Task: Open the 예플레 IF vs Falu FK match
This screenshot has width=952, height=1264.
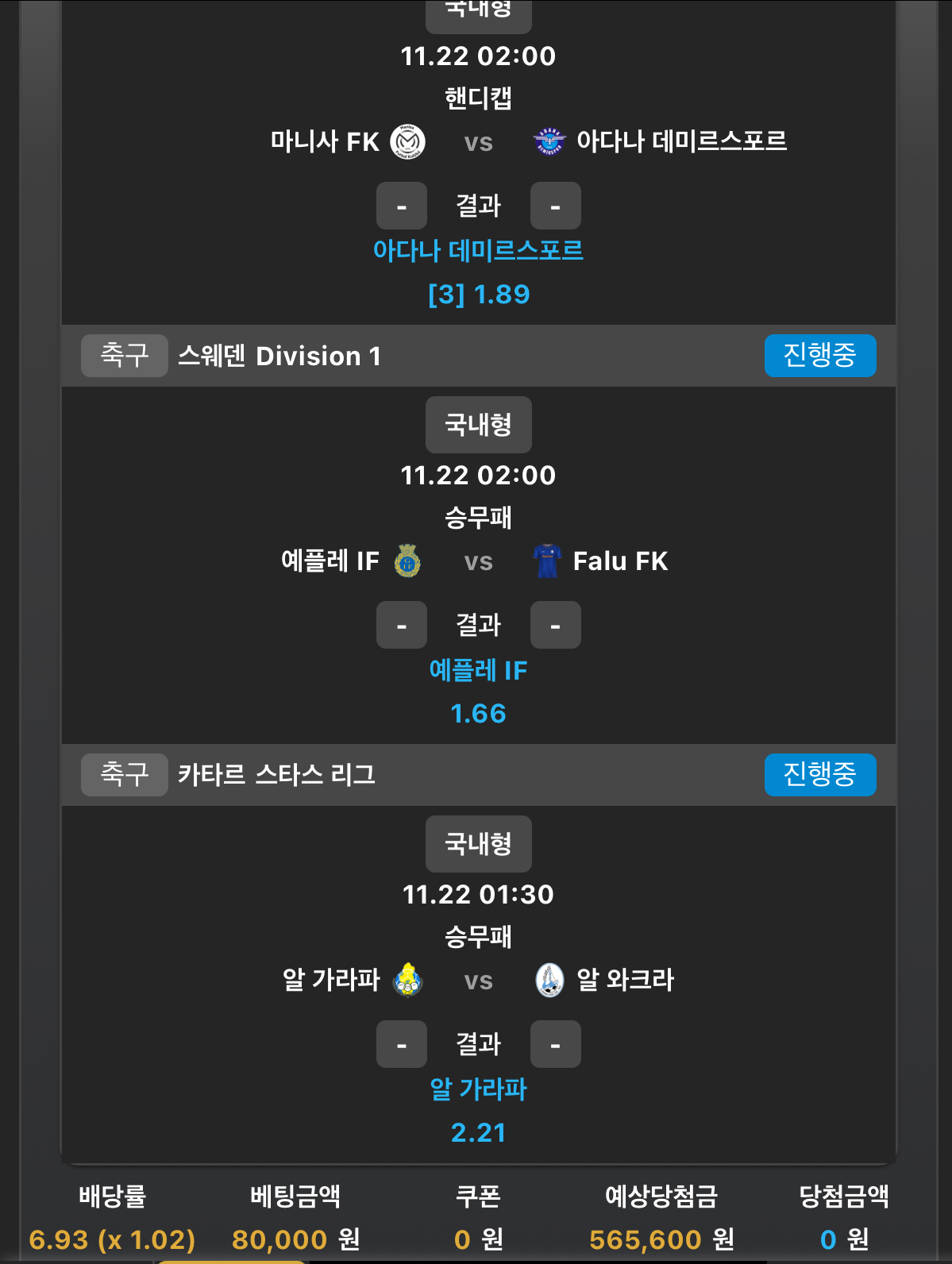Action: tap(478, 561)
